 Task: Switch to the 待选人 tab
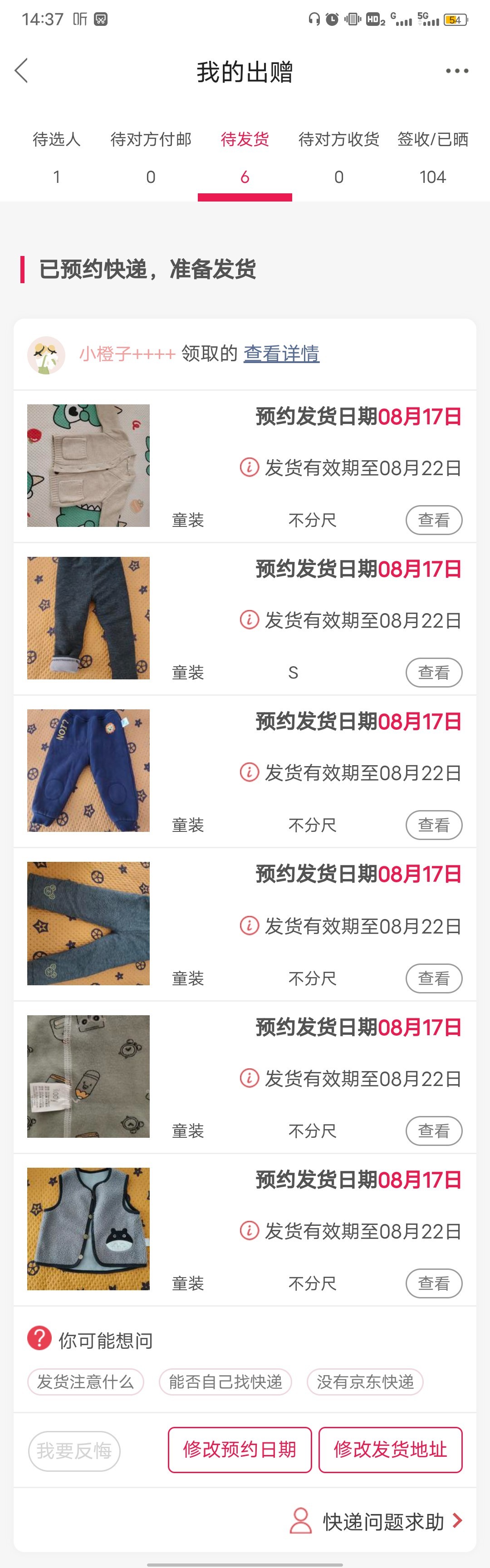57,157
